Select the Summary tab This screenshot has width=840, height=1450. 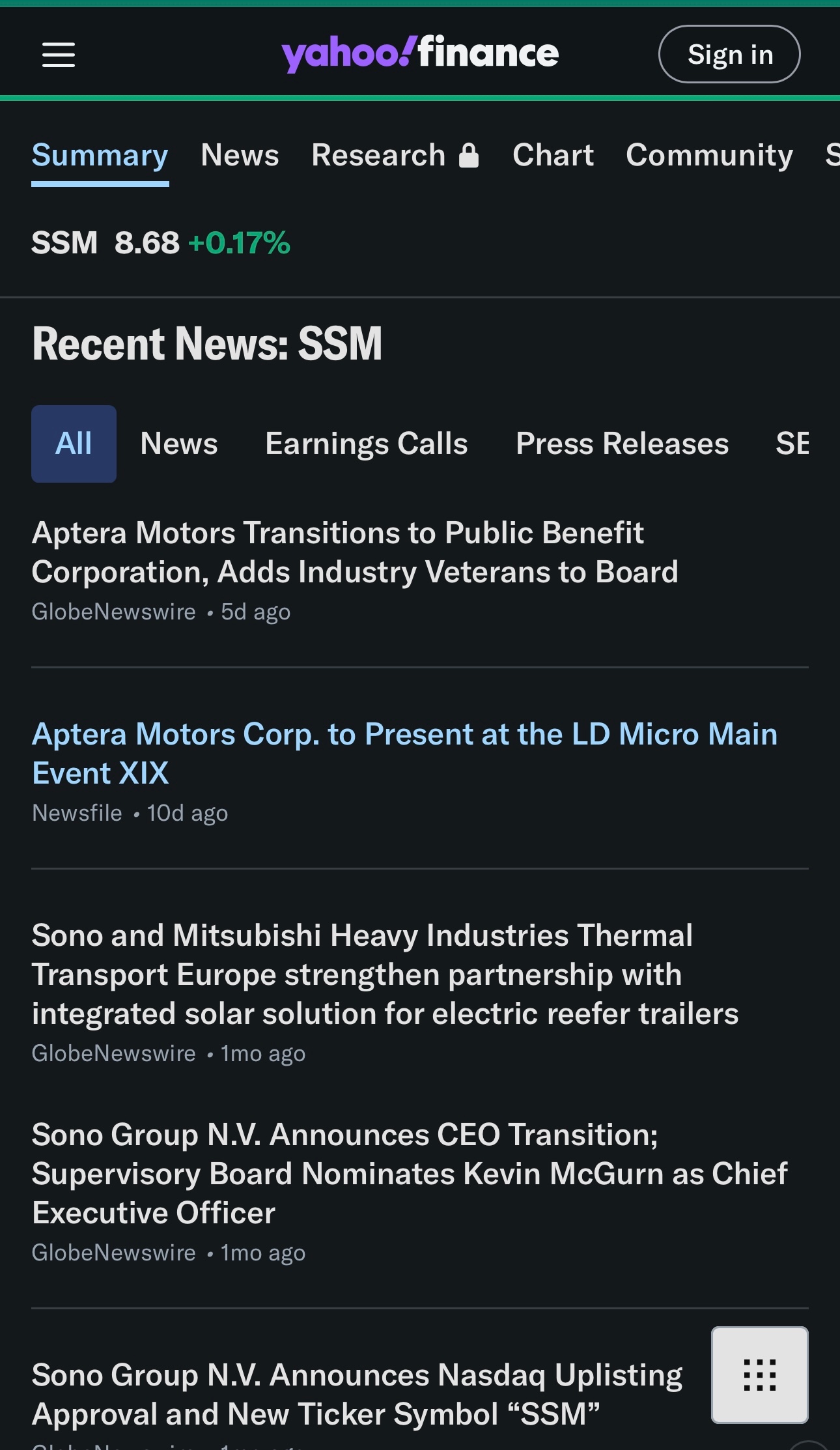click(x=100, y=156)
